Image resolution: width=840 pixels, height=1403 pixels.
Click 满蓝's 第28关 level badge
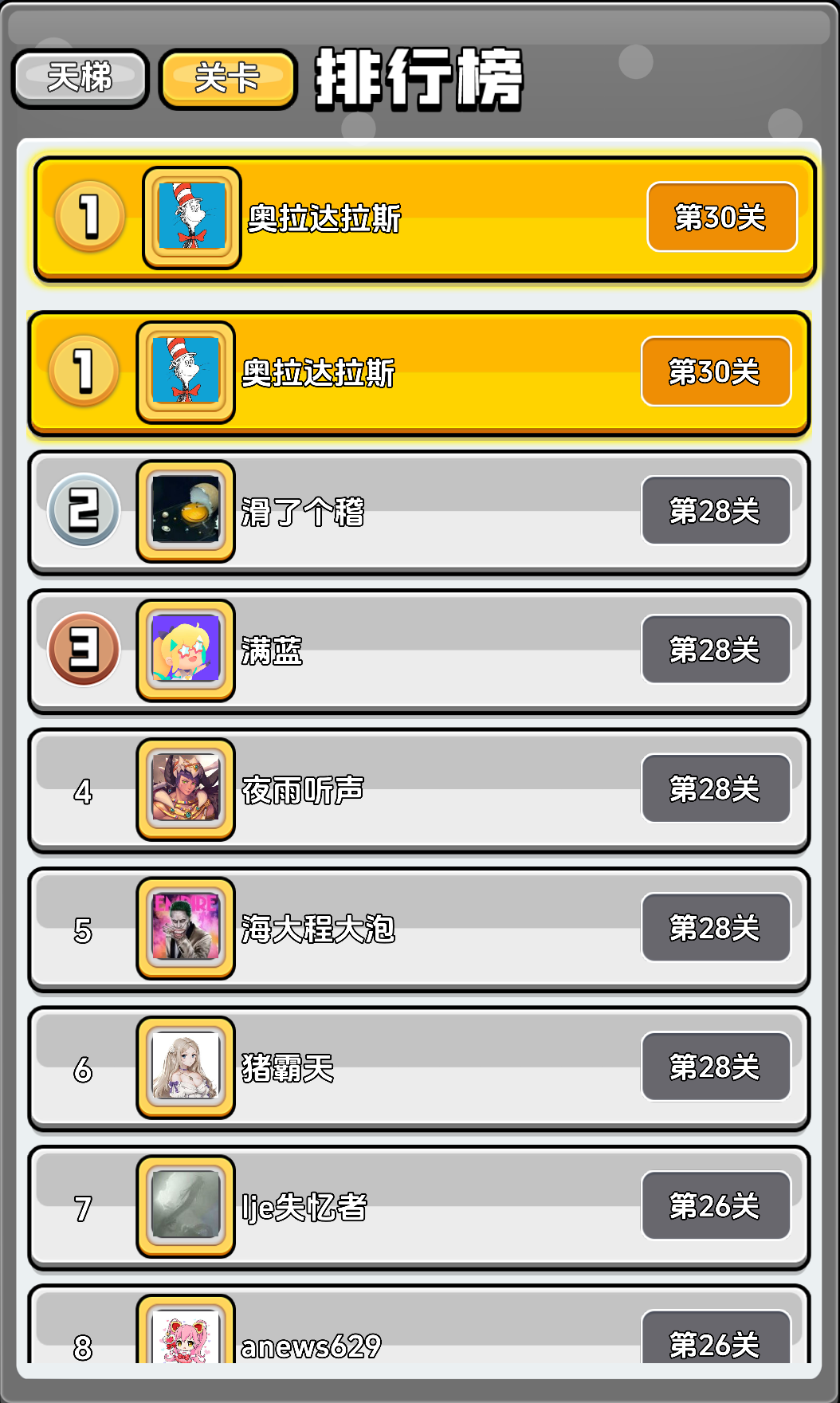click(x=716, y=649)
